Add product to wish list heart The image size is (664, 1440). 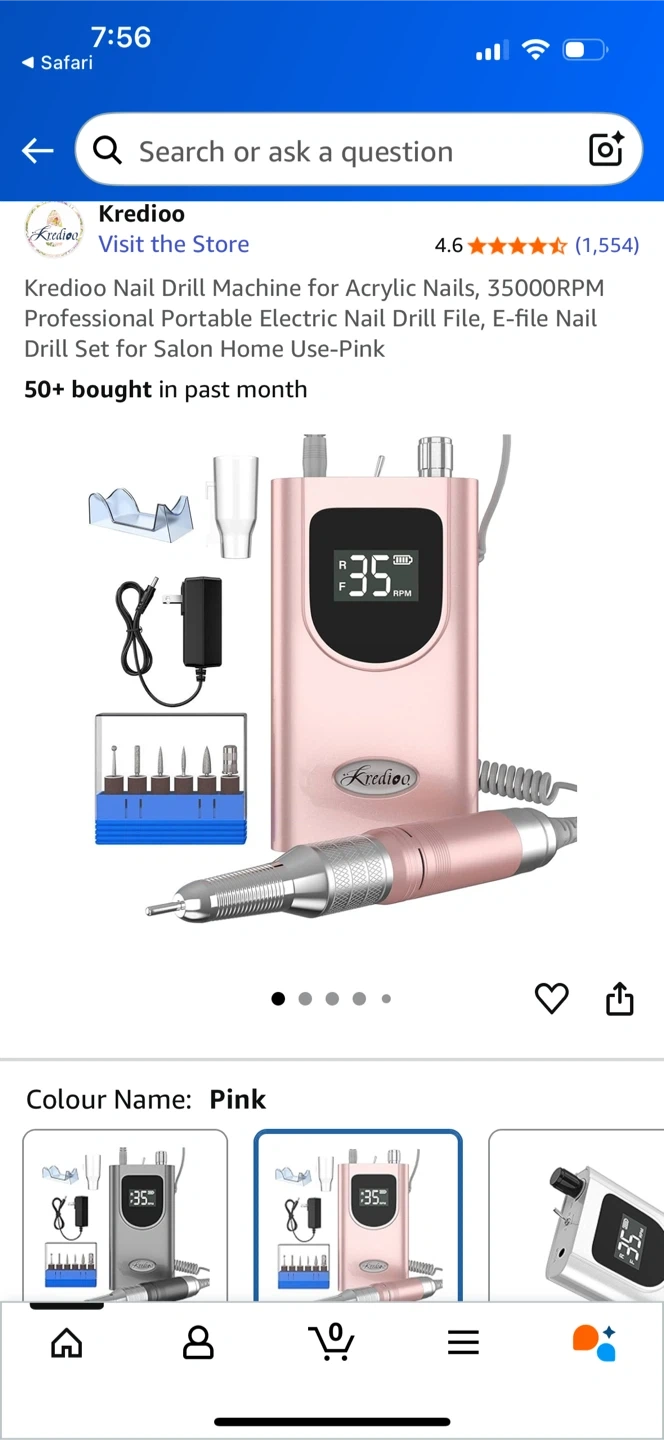(x=551, y=998)
